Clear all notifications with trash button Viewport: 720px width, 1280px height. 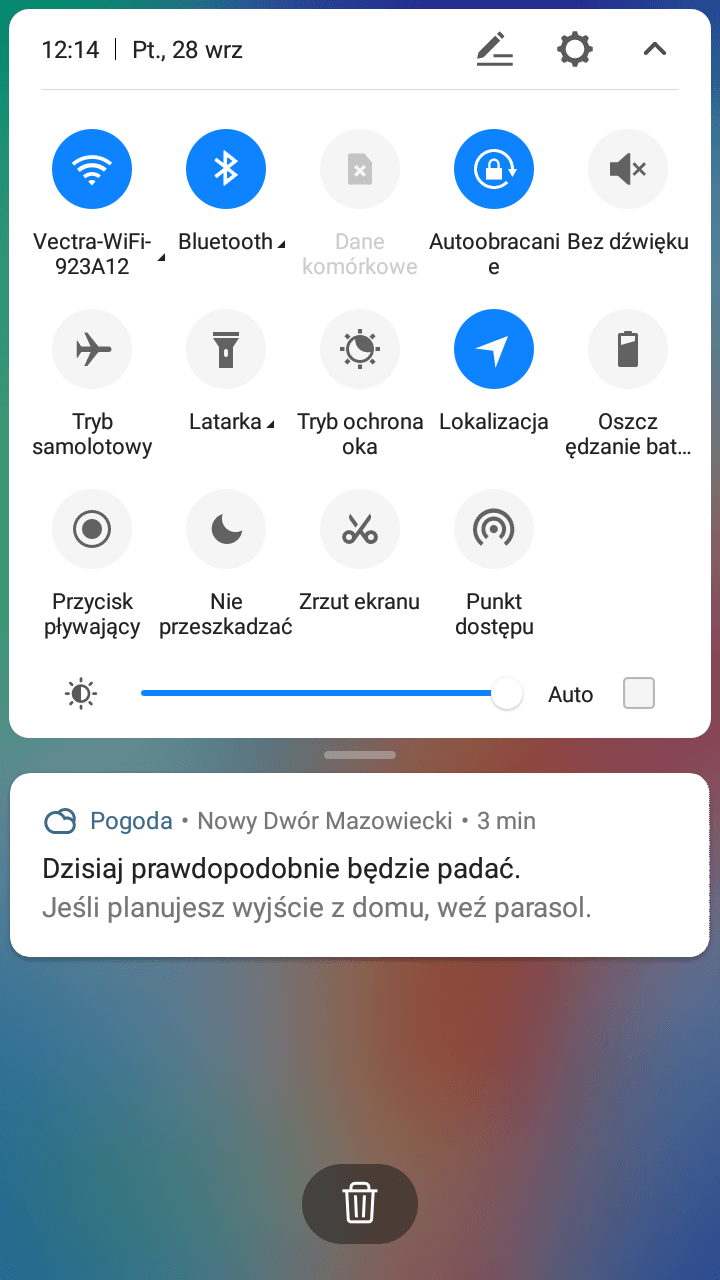pos(360,1203)
